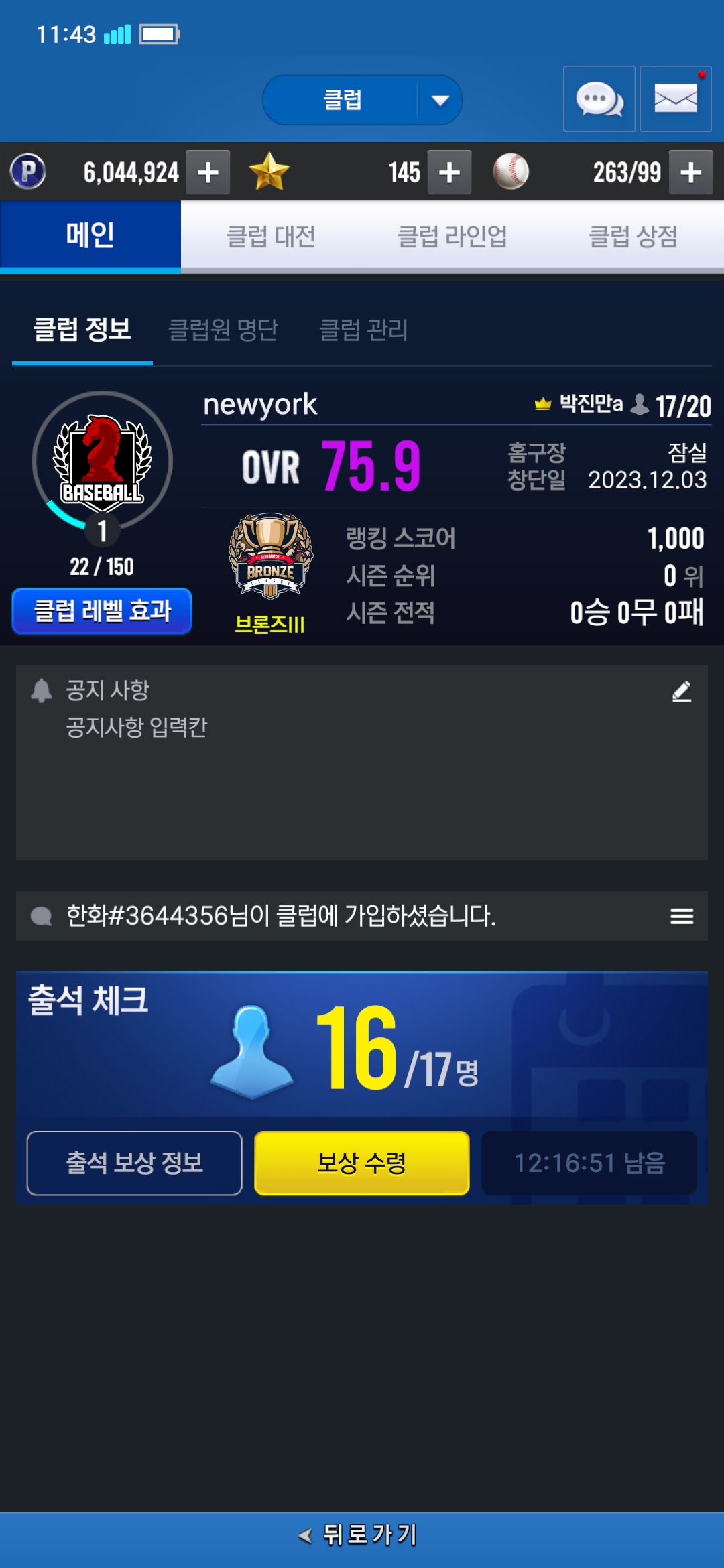The height and width of the screenshot is (1568, 724).
Task: Select the 메인 tab
Action: coord(90,236)
